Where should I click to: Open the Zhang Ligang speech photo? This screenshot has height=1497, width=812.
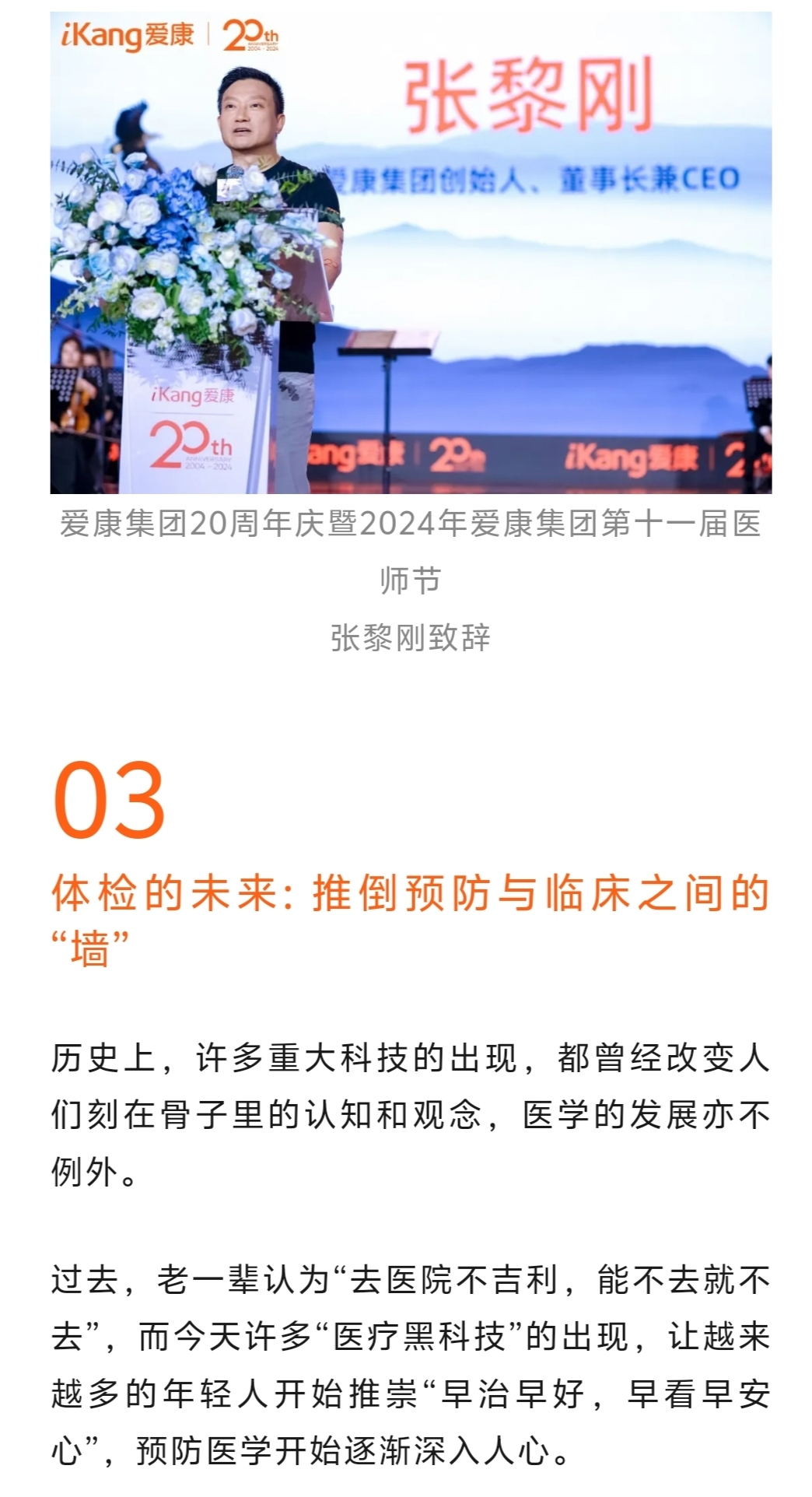pyautogui.click(x=411, y=253)
